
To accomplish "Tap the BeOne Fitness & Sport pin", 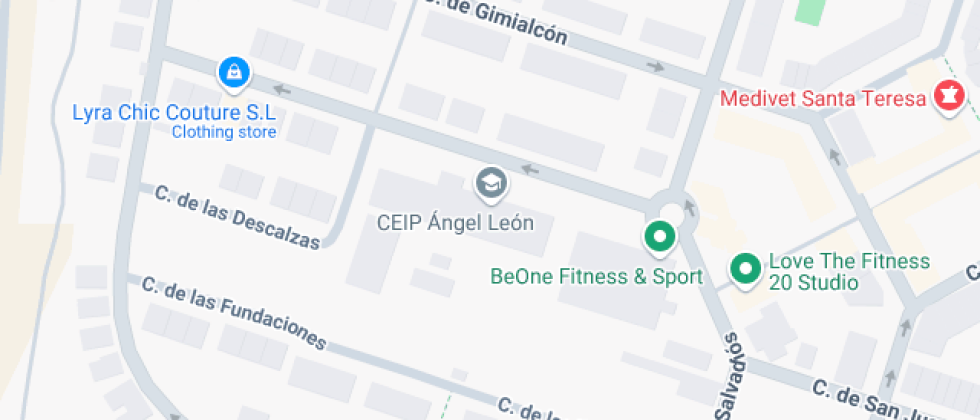I will tap(659, 238).
